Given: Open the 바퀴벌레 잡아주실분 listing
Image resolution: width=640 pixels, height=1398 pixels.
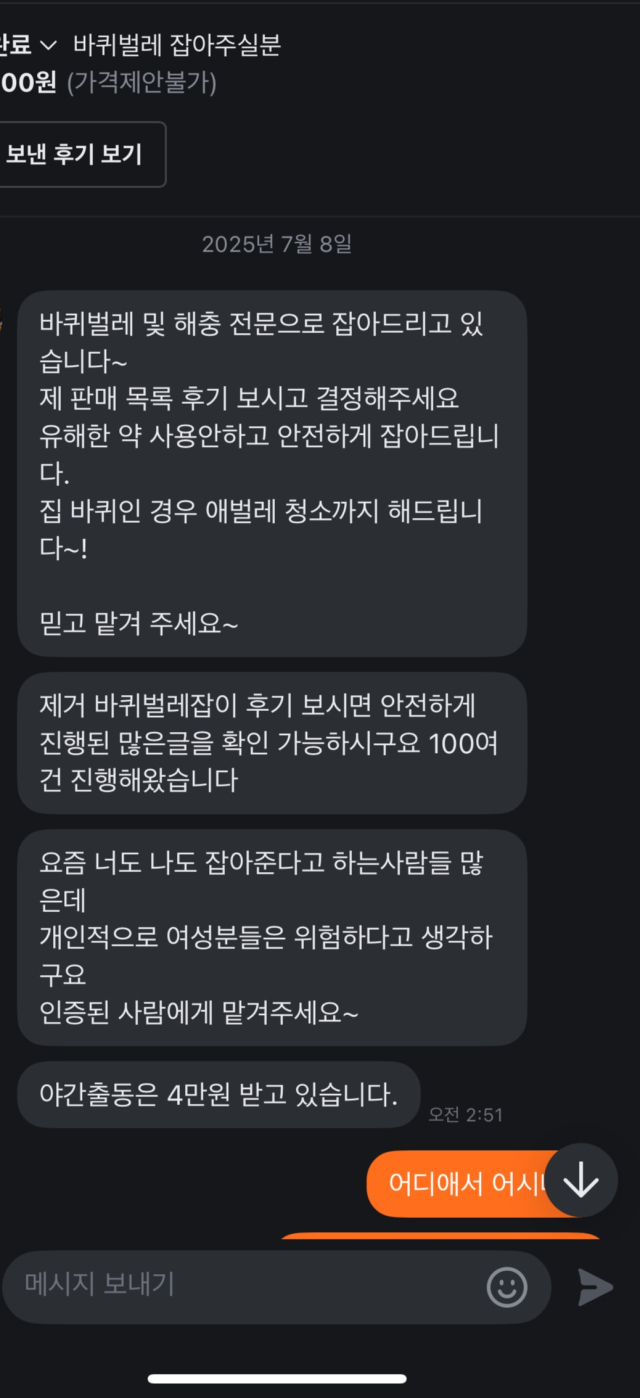Looking at the screenshot, I should [x=177, y=45].
